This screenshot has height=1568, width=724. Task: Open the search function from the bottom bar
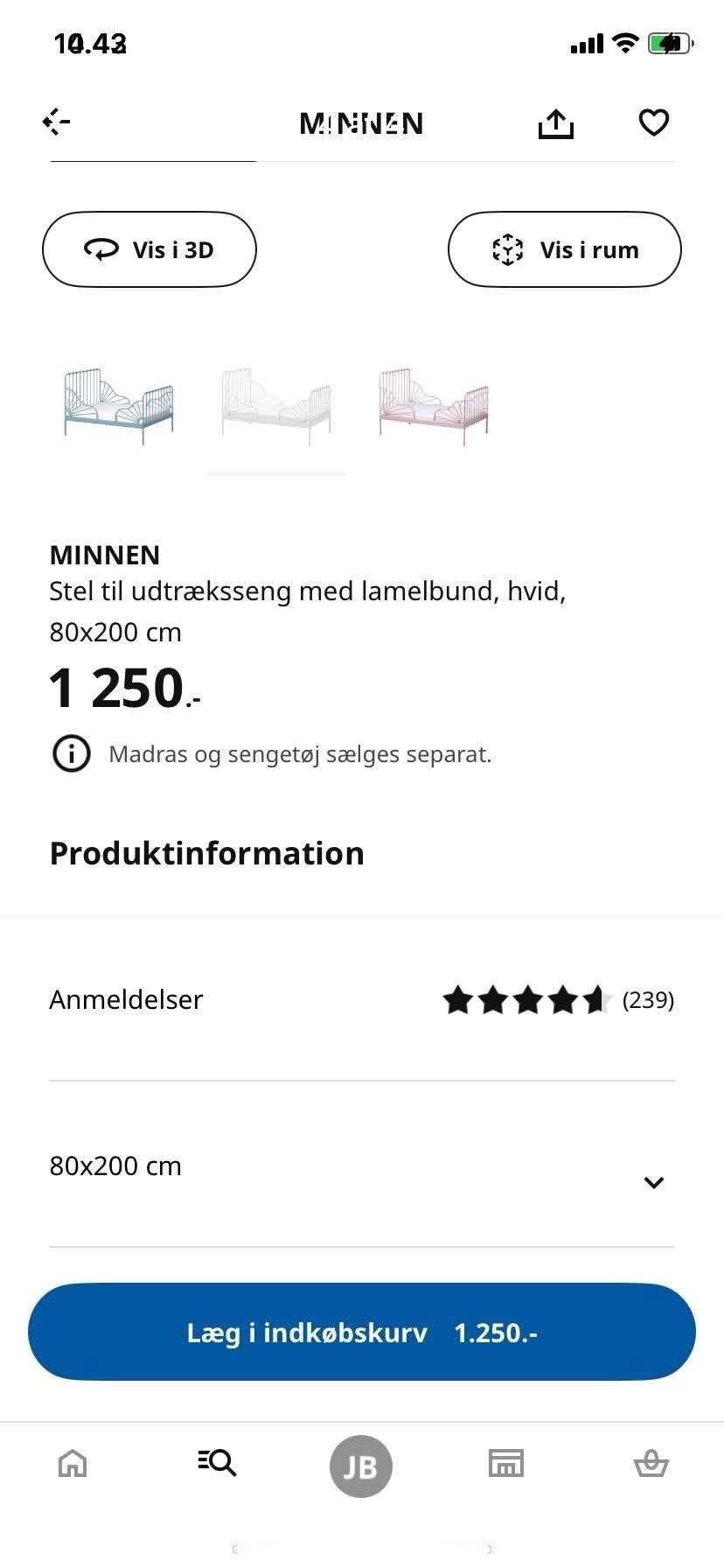pos(217,1463)
